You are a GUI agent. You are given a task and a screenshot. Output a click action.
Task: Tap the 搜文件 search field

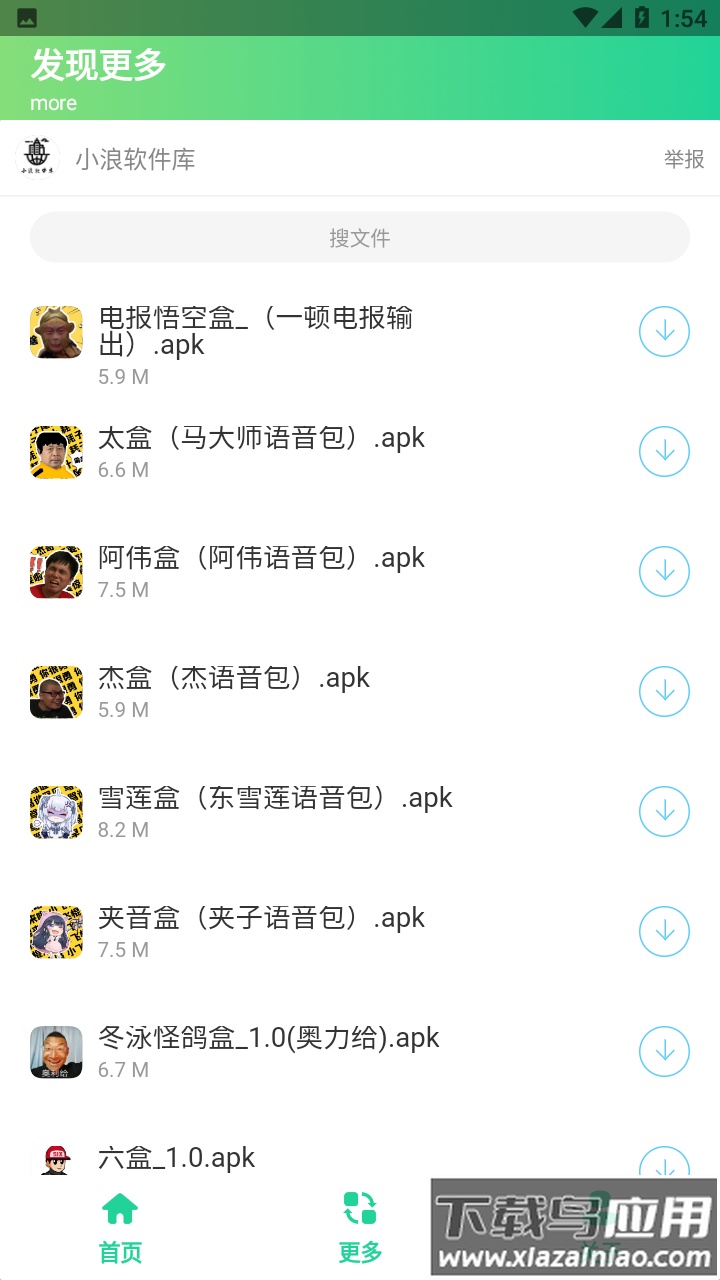[x=360, y=237]
